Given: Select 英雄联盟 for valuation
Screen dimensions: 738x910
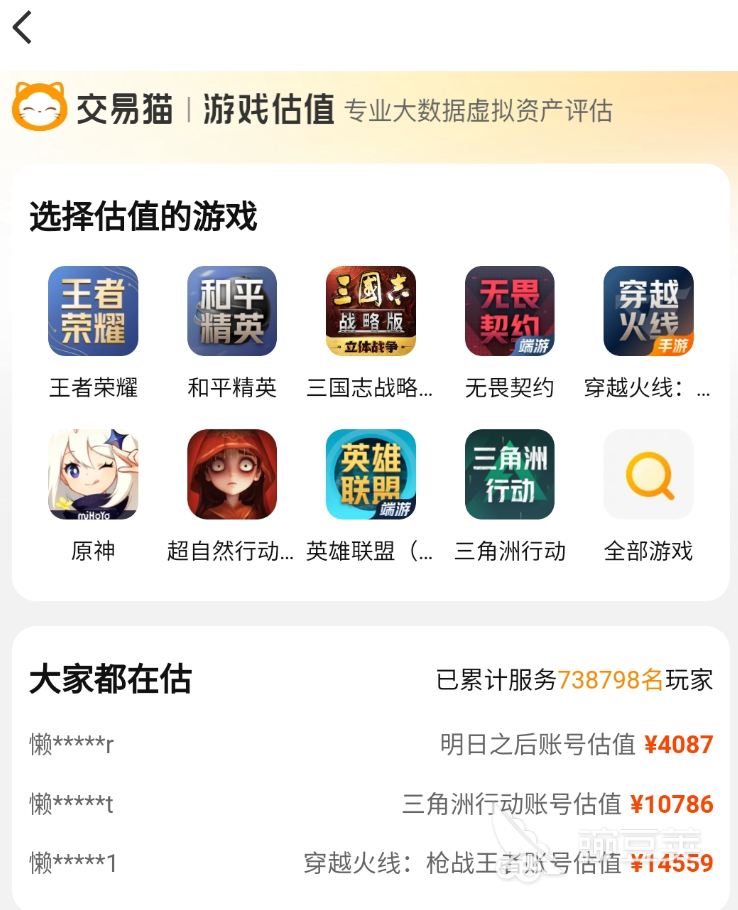Looking at the screenshot, I should tap(371, 475).
